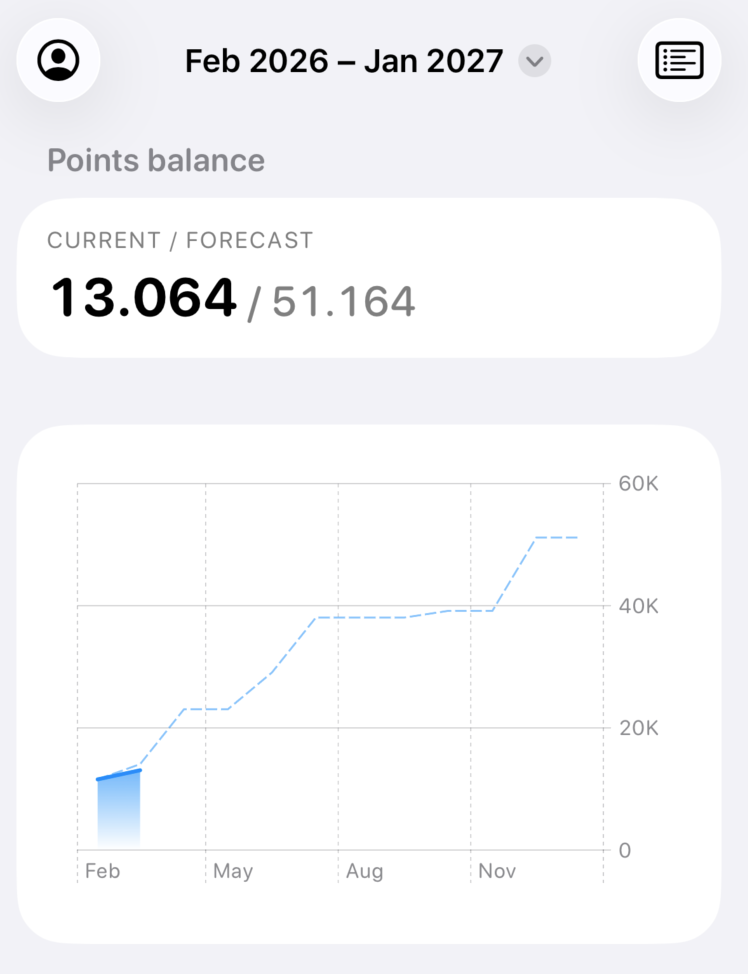Viewport: 748px width, 974px height.
Task: Expand the Feb 2026 – Jan 2027 period dropdown
Action: click(535, 61)
